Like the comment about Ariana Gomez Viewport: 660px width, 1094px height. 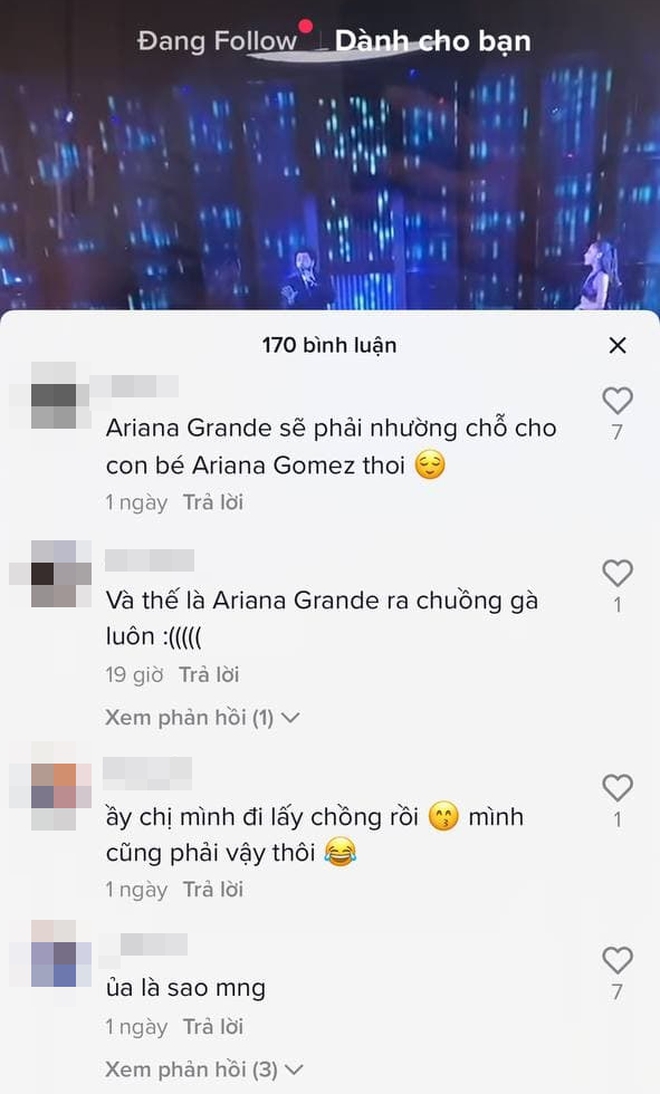(x=617, y=401)
